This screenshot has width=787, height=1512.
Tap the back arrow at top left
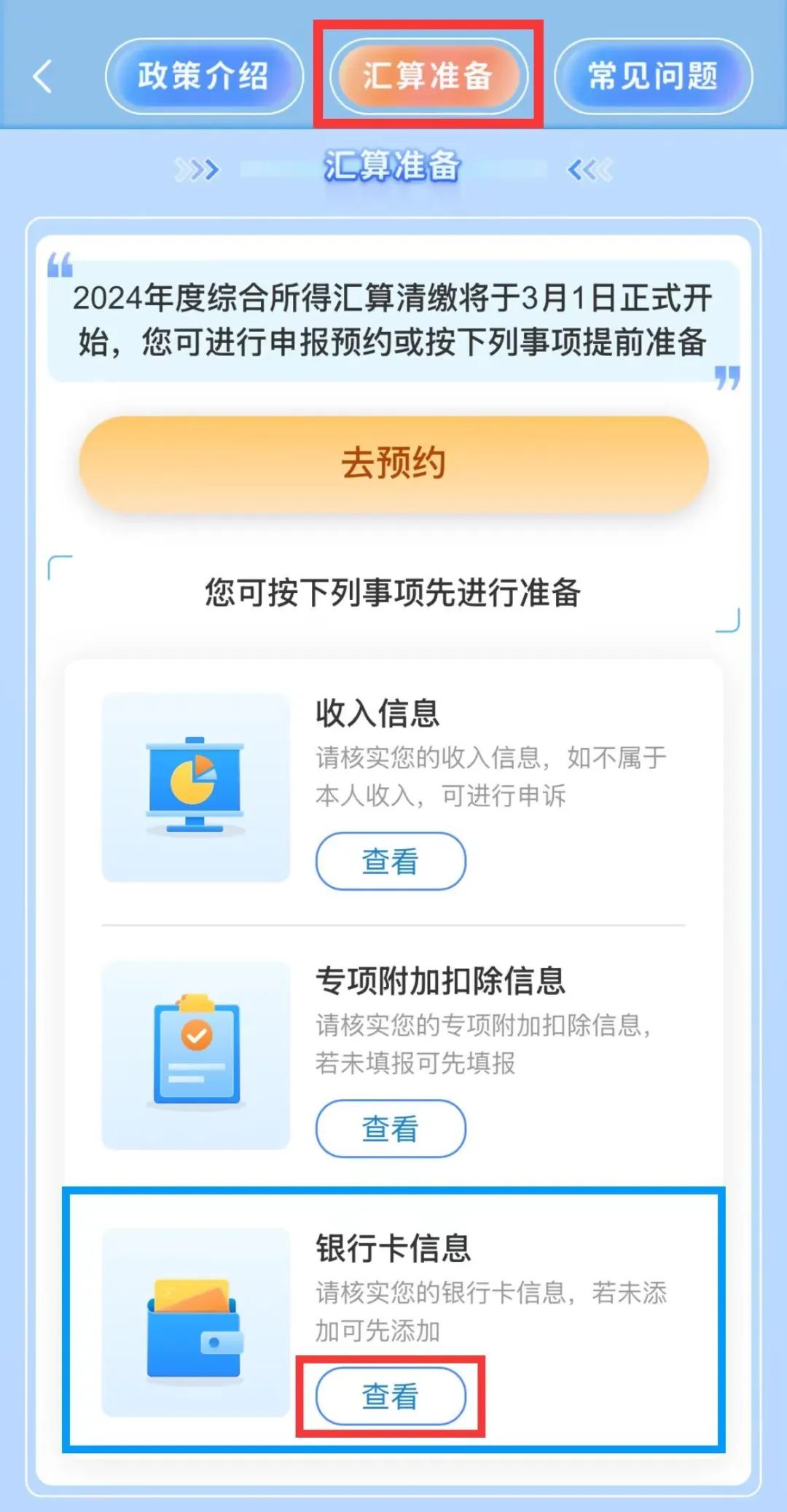42,76
